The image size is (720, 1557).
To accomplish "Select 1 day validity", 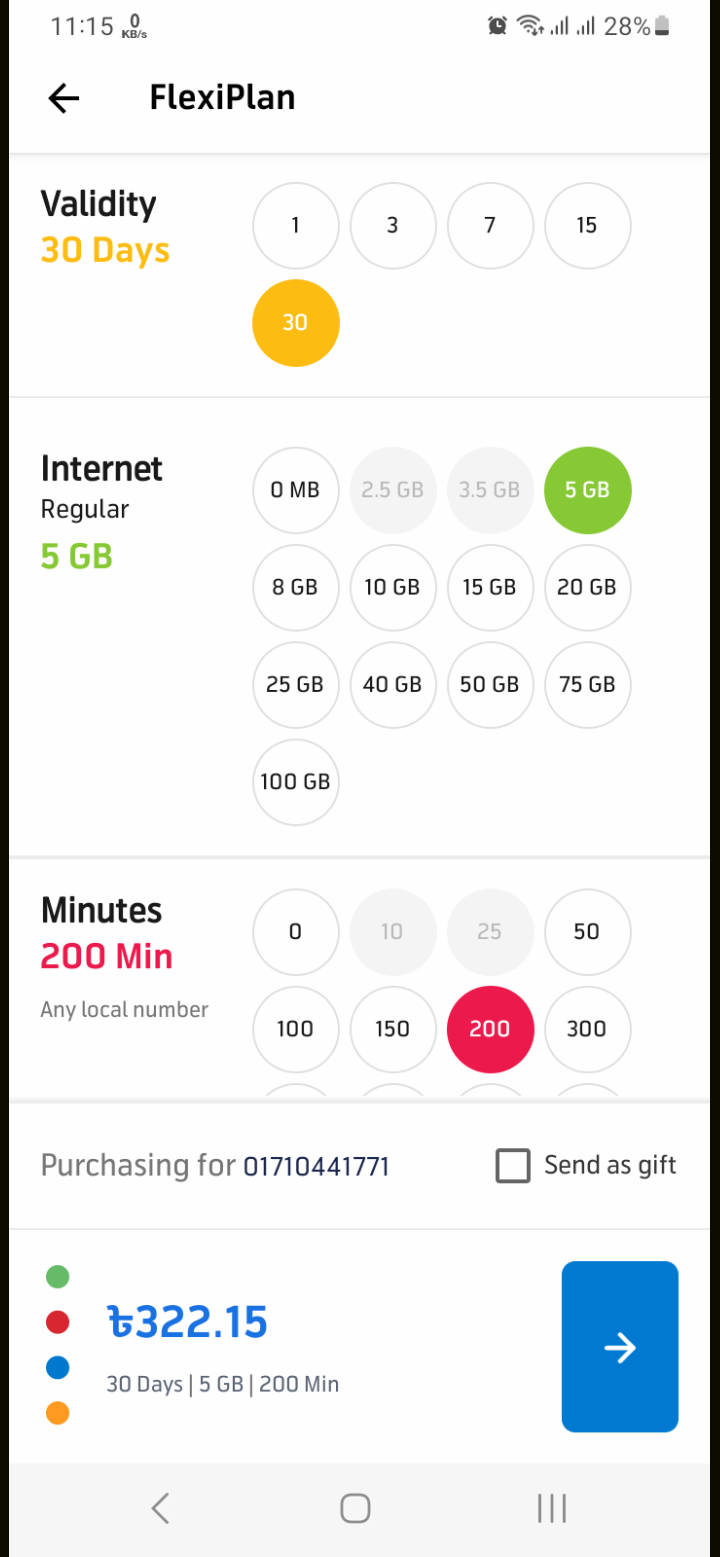I will [x=295, y=226].
